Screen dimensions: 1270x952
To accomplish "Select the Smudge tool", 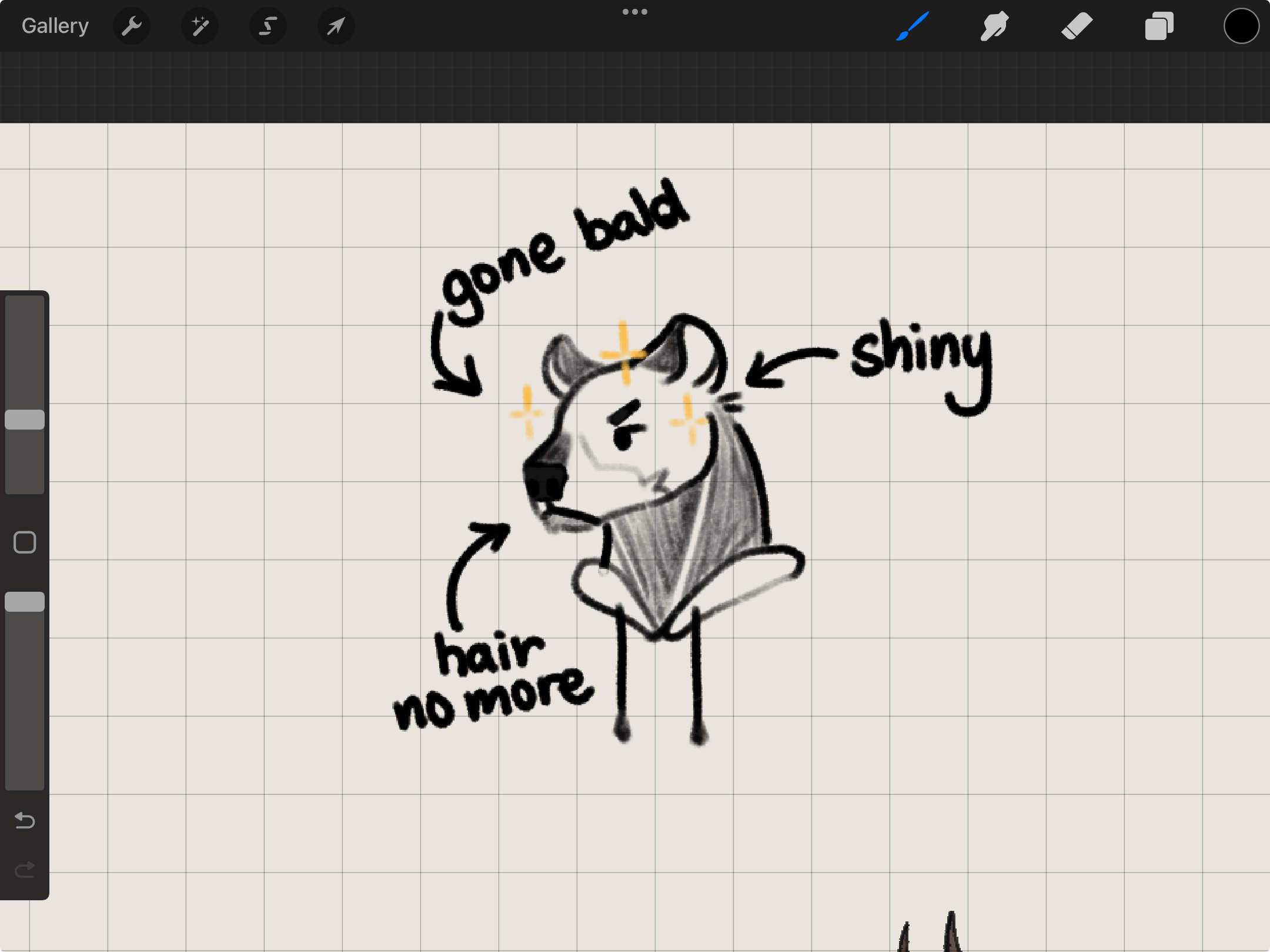I will (x=994, y=26).
